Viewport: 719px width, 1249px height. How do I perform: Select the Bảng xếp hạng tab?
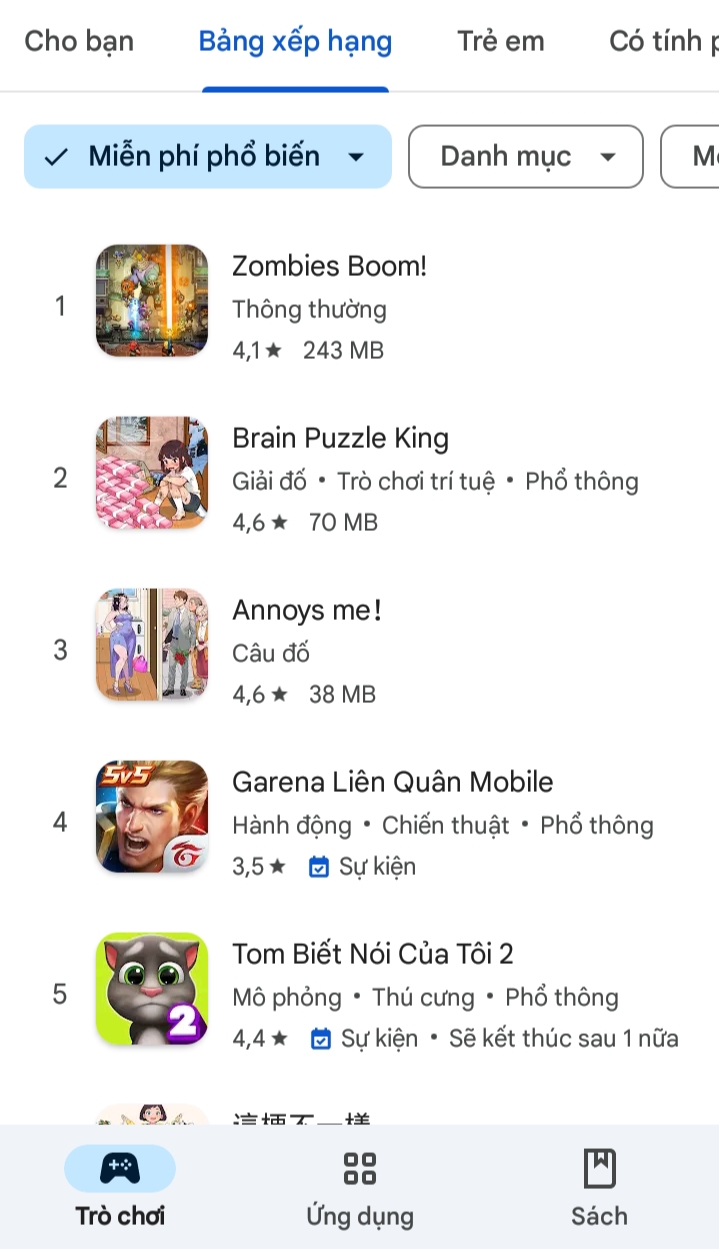(x=295, y=42)
